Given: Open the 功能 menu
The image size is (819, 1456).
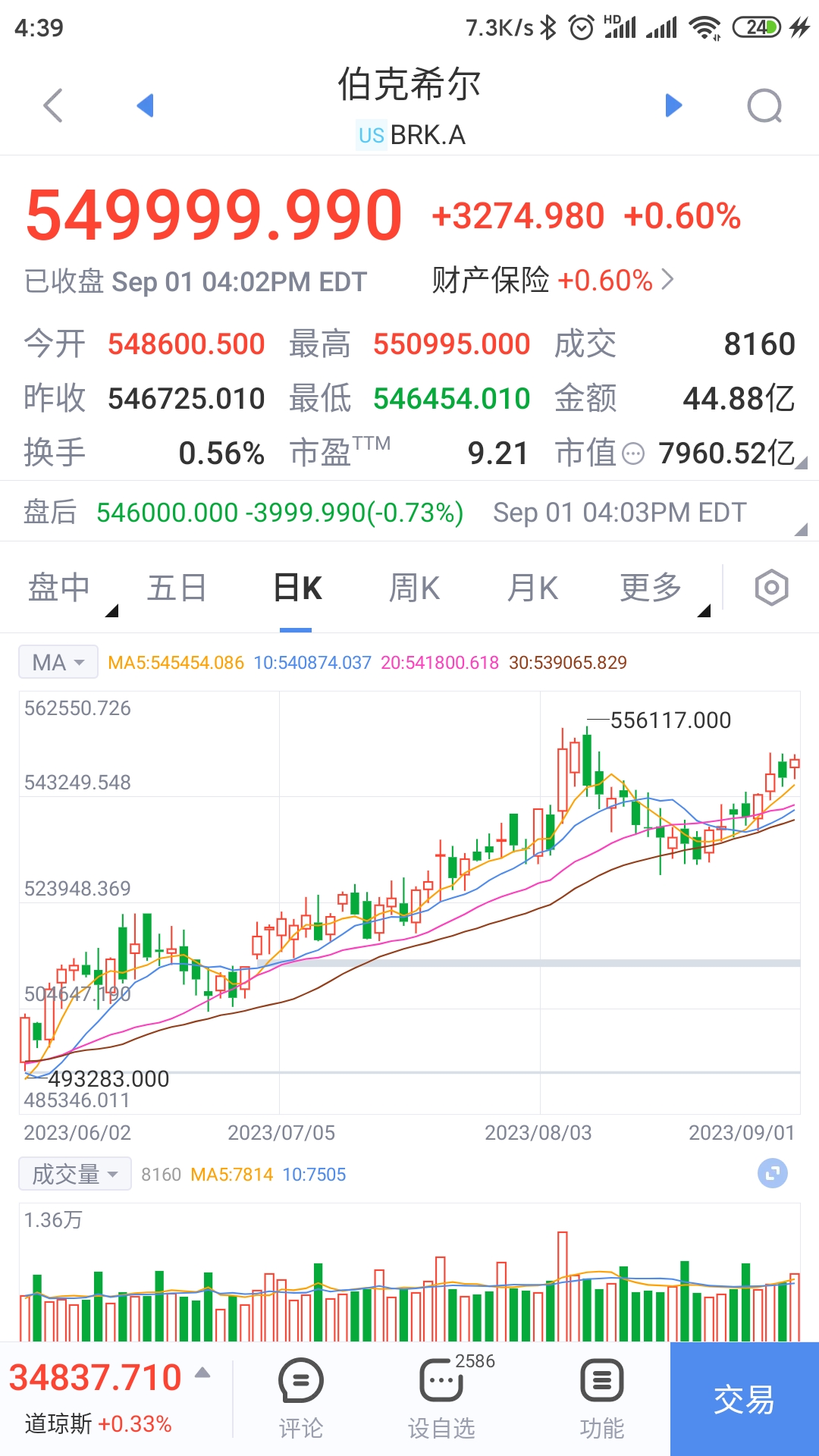Looking at the screenshot, I should [602, 1399].
